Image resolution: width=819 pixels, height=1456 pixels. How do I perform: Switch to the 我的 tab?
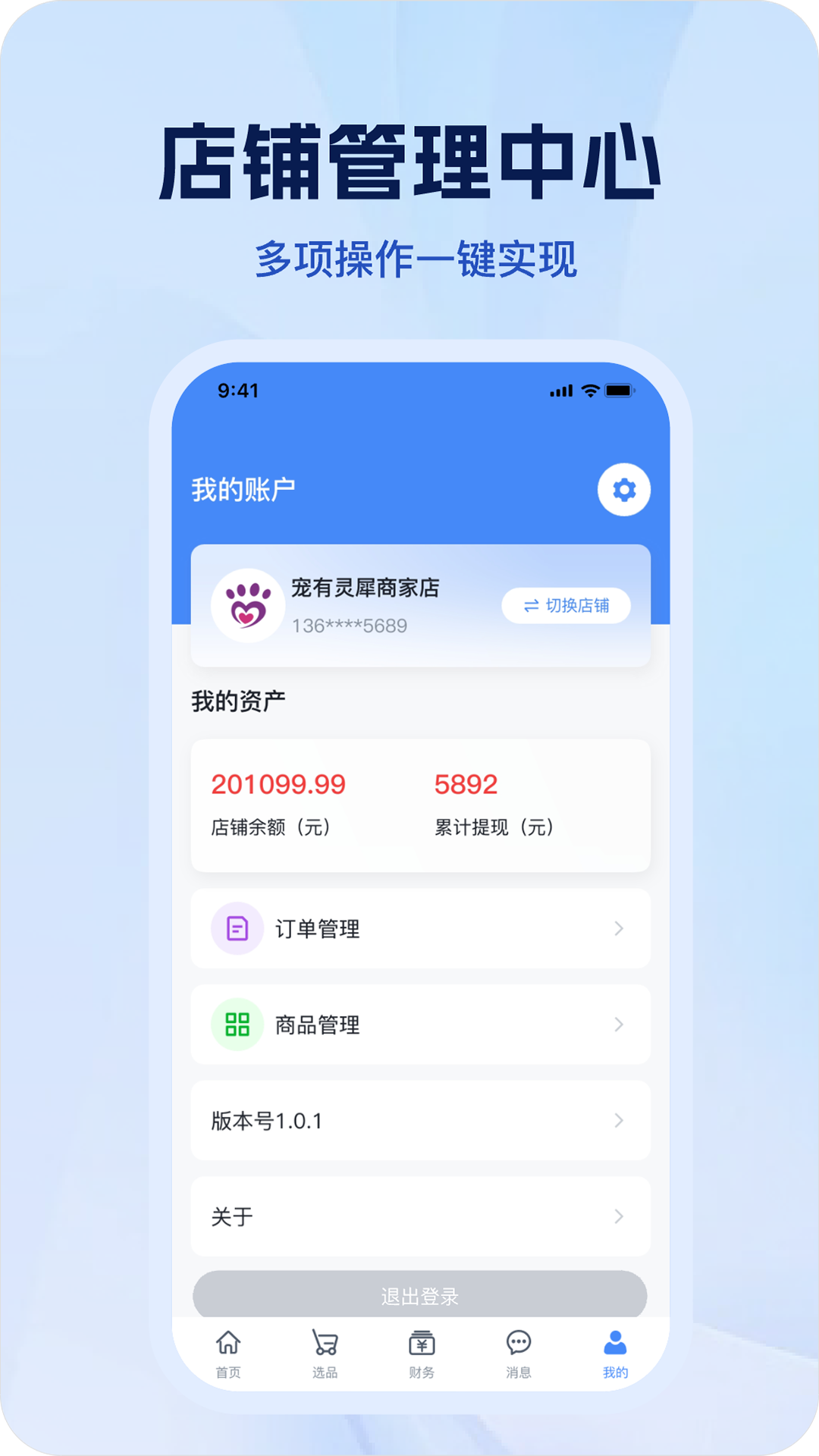(616, 1354)
